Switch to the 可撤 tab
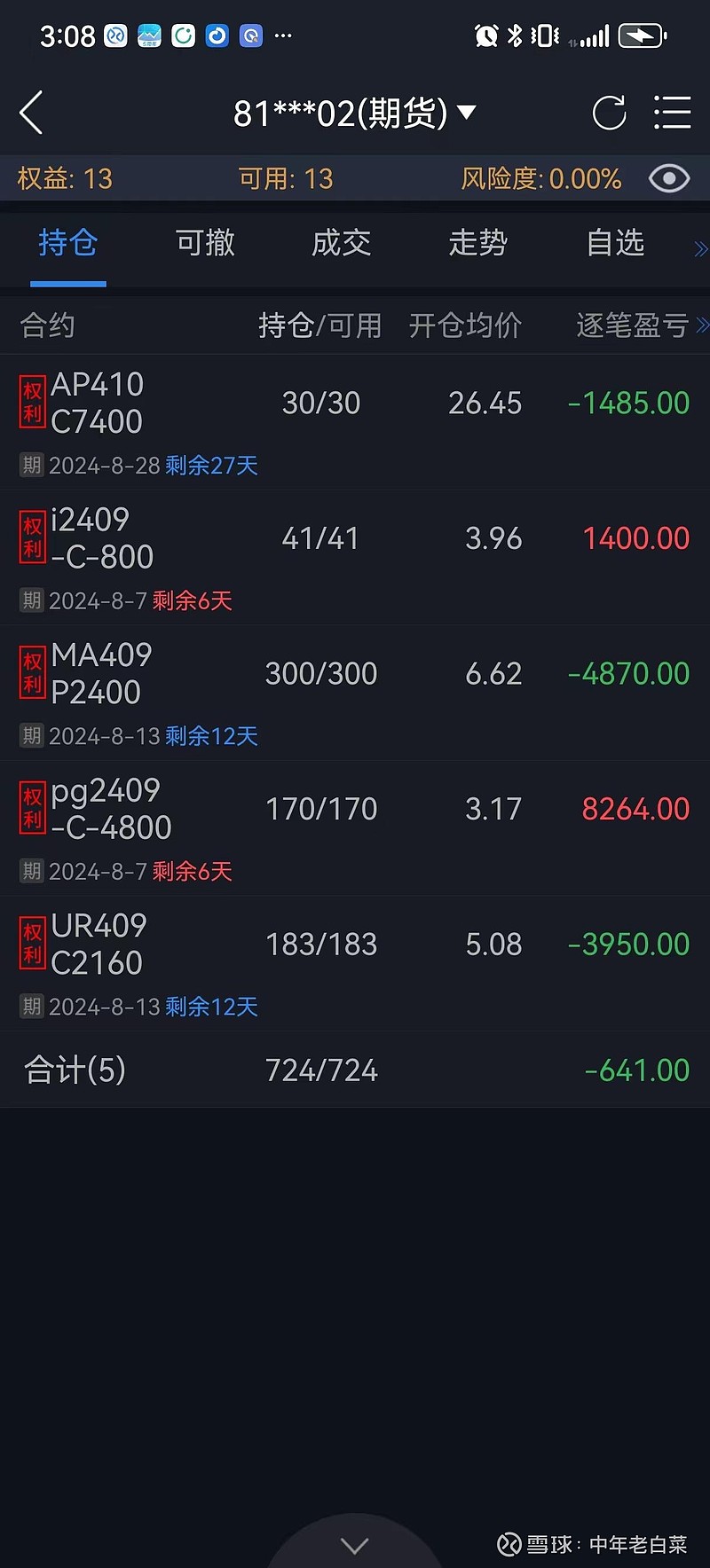 (x=205, y=243)
